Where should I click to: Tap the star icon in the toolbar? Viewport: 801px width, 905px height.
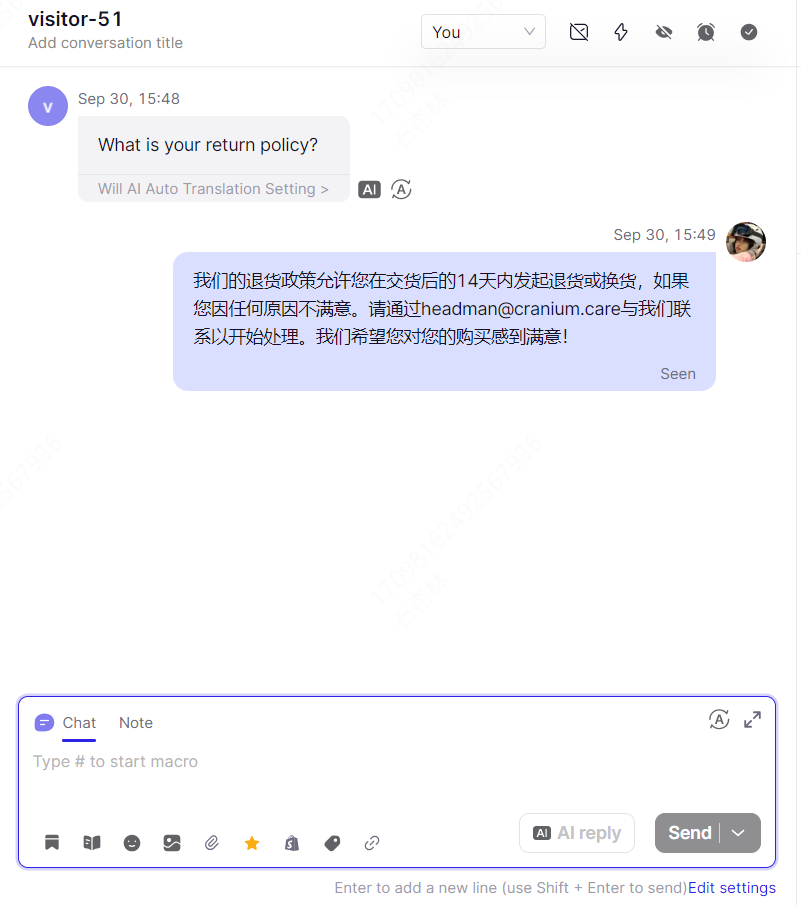252,843
